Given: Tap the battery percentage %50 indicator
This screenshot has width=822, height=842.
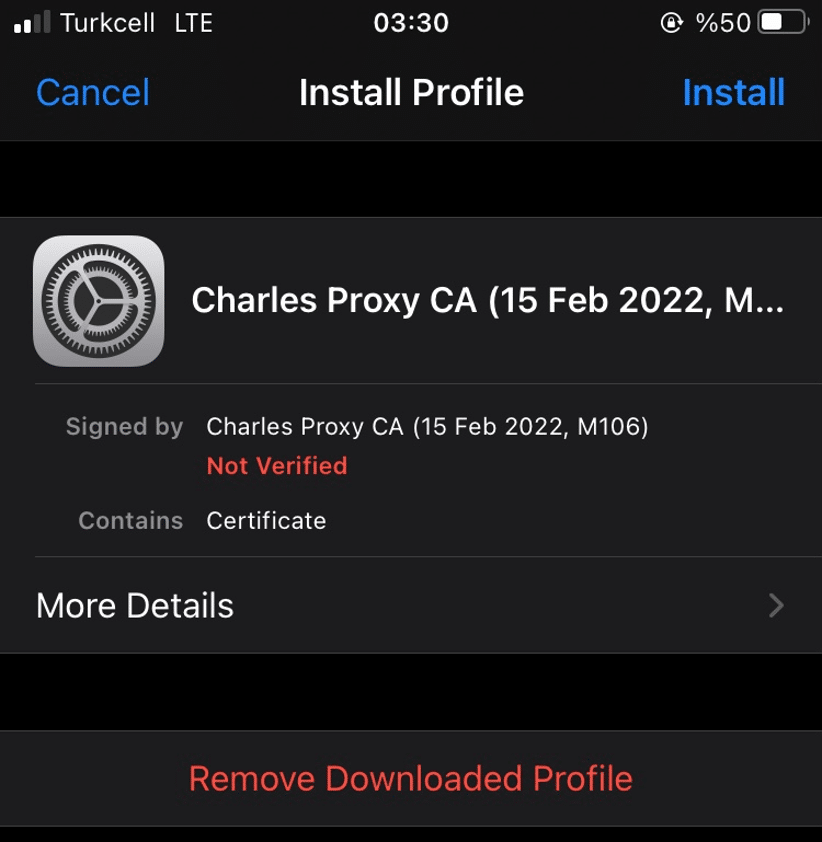Looking at the screenshot, I should pos(723,21).
